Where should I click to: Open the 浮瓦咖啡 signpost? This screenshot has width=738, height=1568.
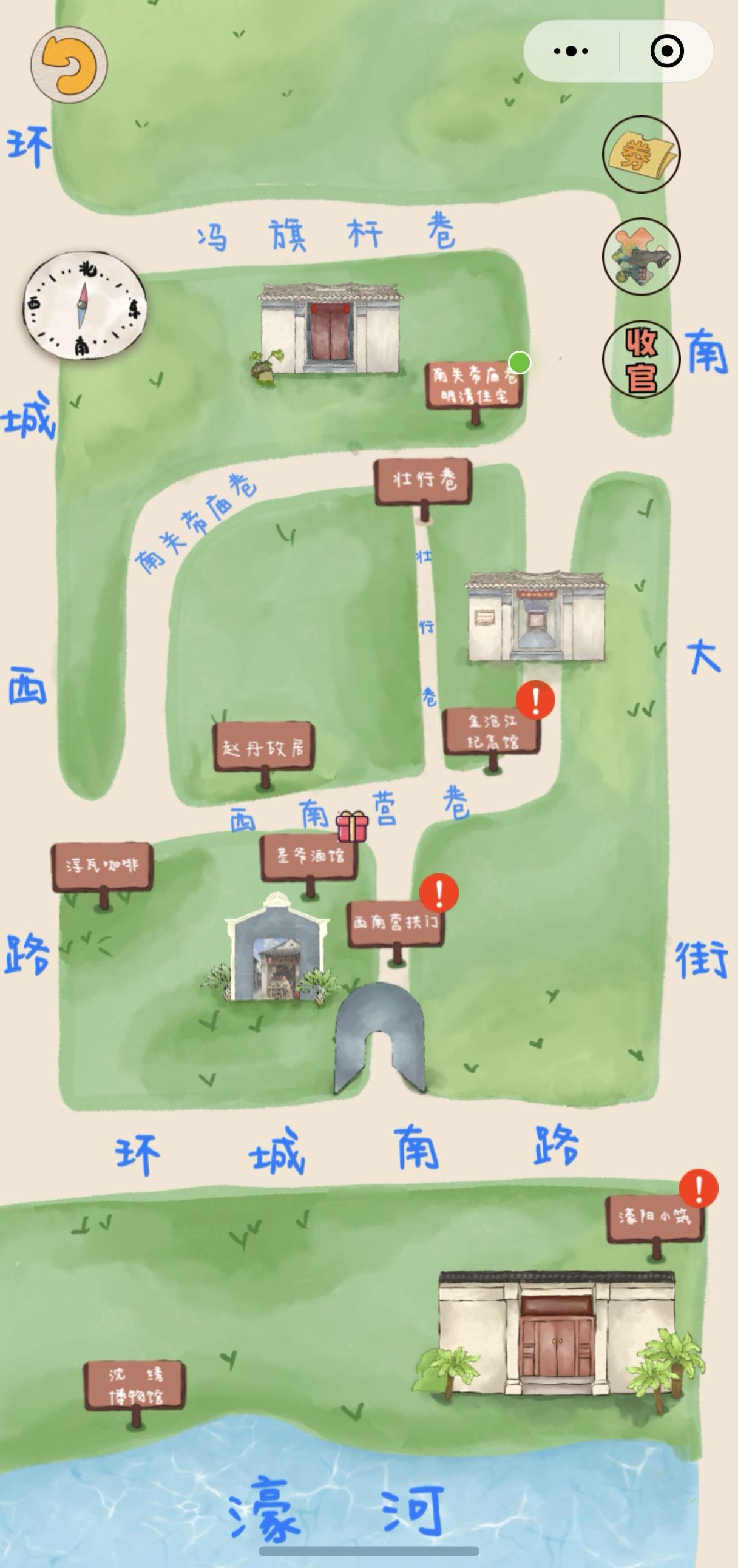(x=103, y=865)
